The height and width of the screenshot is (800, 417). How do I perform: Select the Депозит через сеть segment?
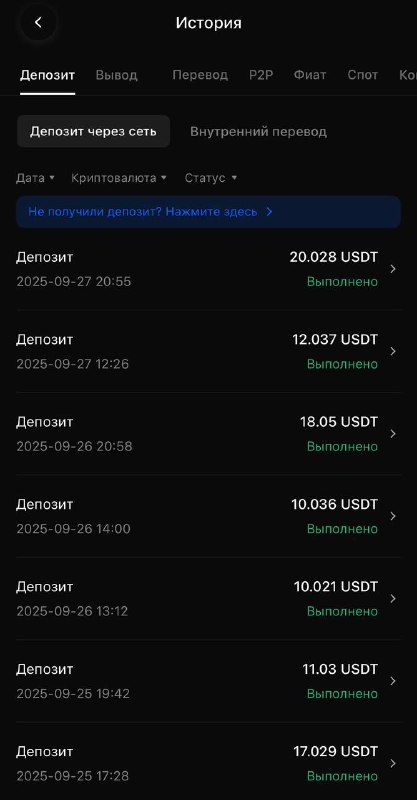[93, 132]
